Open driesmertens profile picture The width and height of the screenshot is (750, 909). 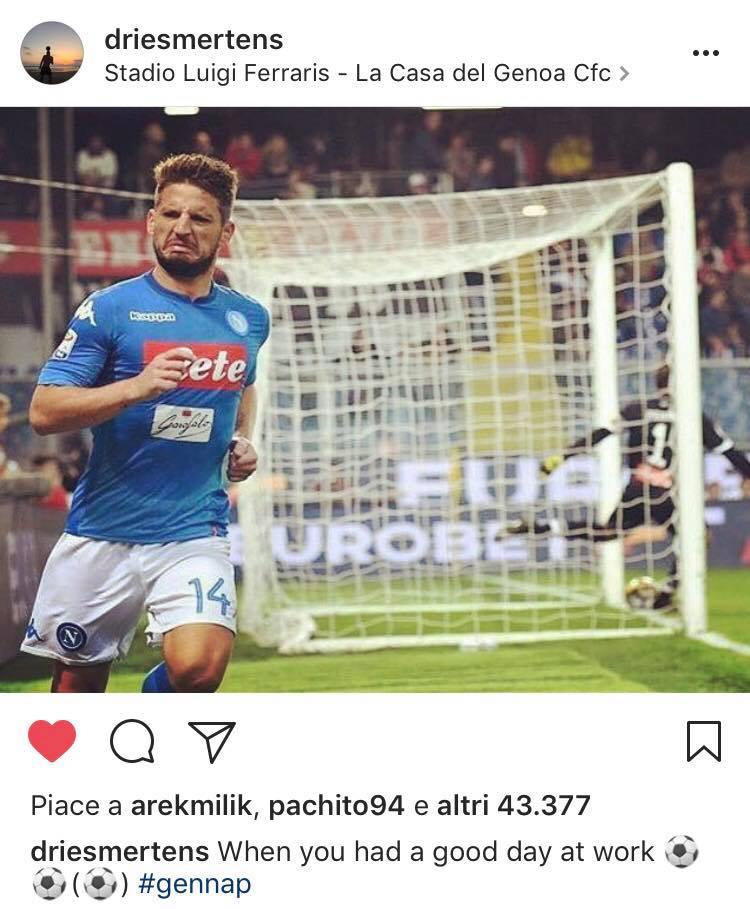coord(51,53)
